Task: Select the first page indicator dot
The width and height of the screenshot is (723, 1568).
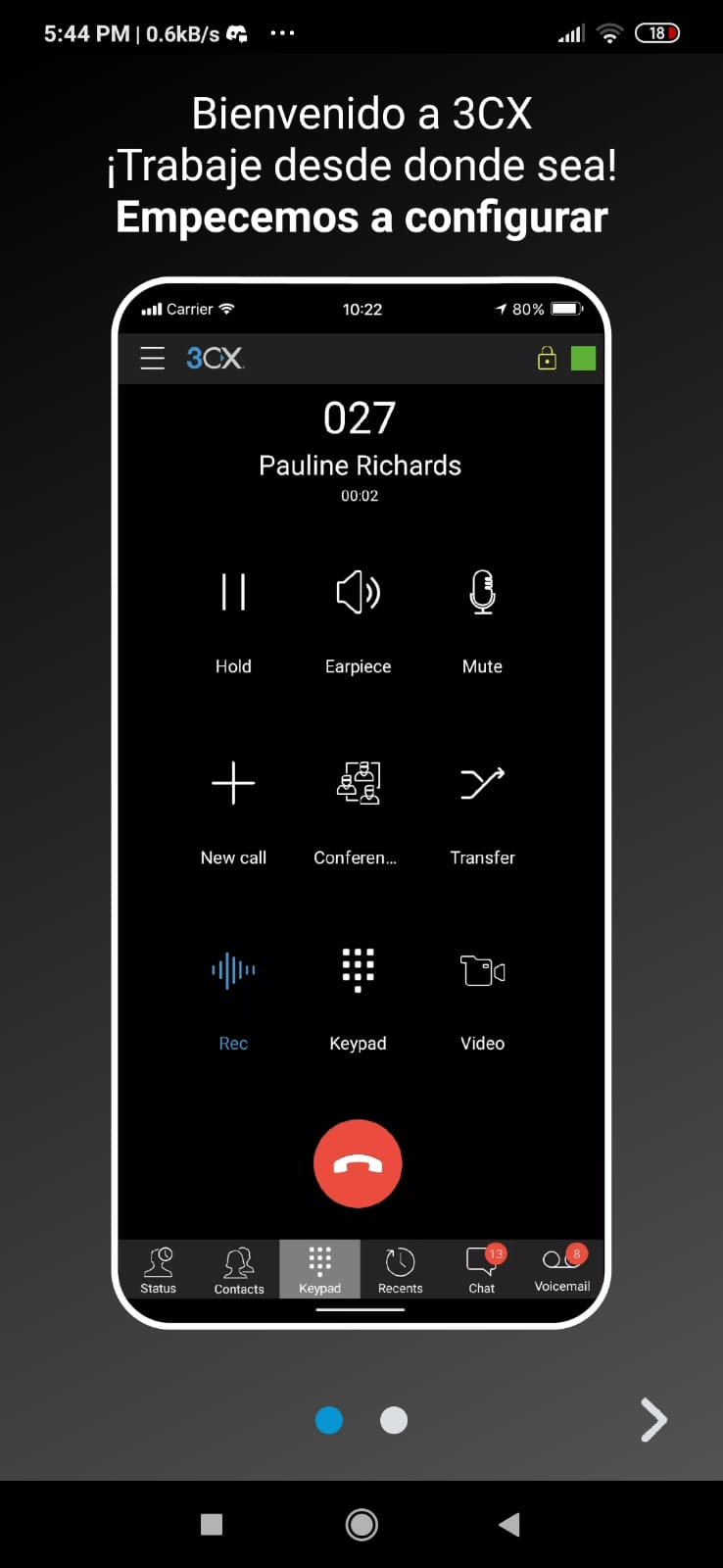Action: coord(329,1420)
